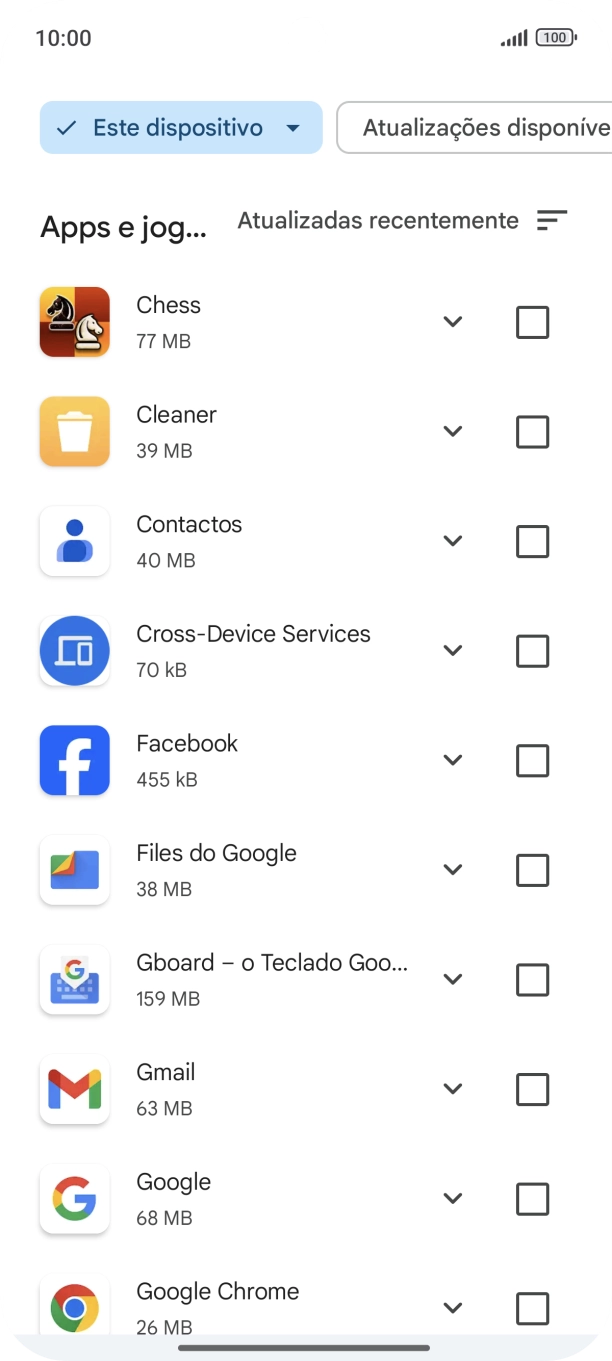612x1361 pixels.
Task: Expand the Gmail app details
Action: click(453, 1089)
